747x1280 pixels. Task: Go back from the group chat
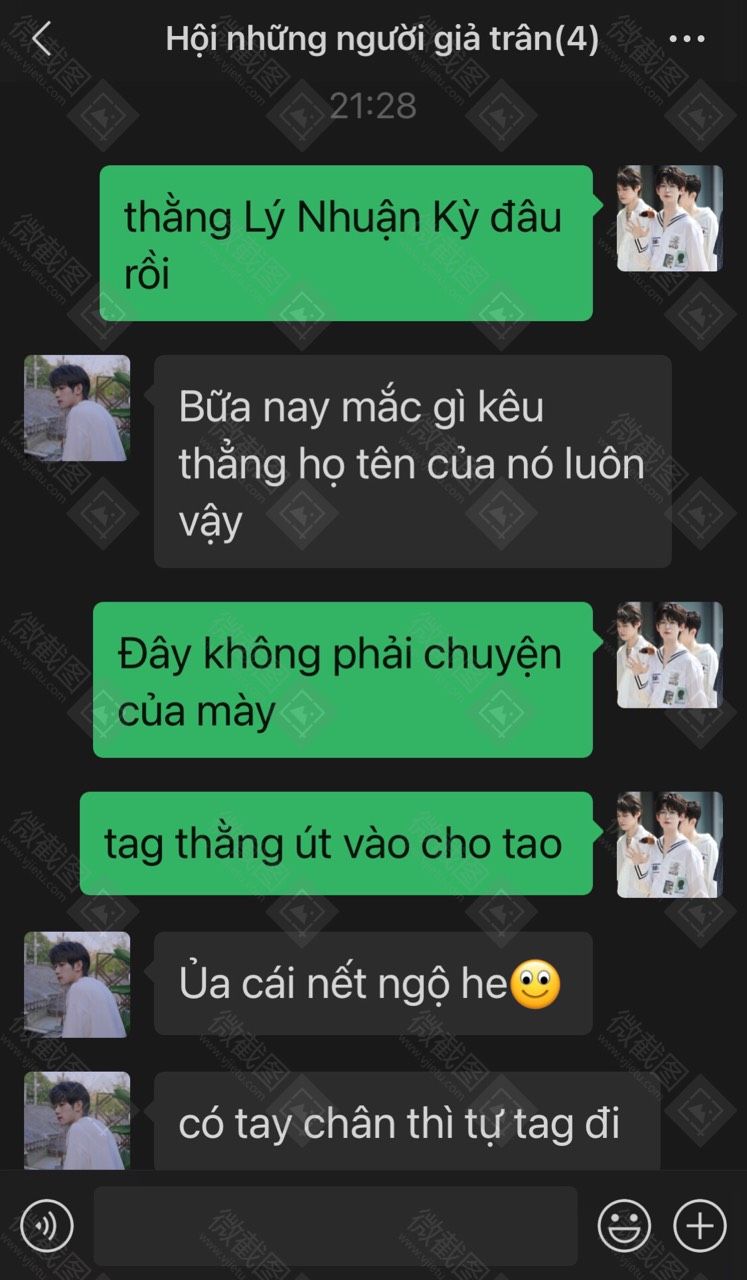coord(41,40)
